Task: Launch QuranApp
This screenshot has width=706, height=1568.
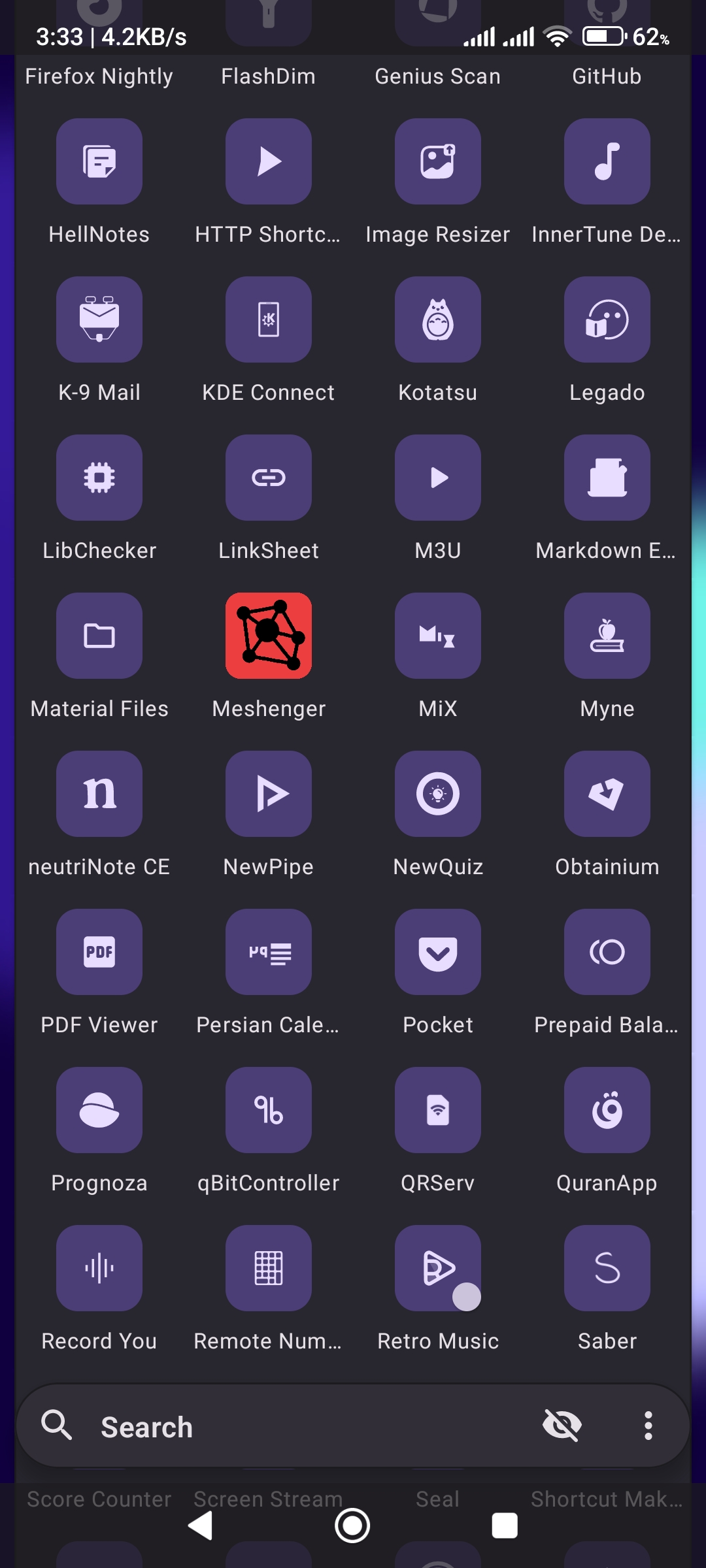Action: pyautogui.click(x=607, y=1110)
